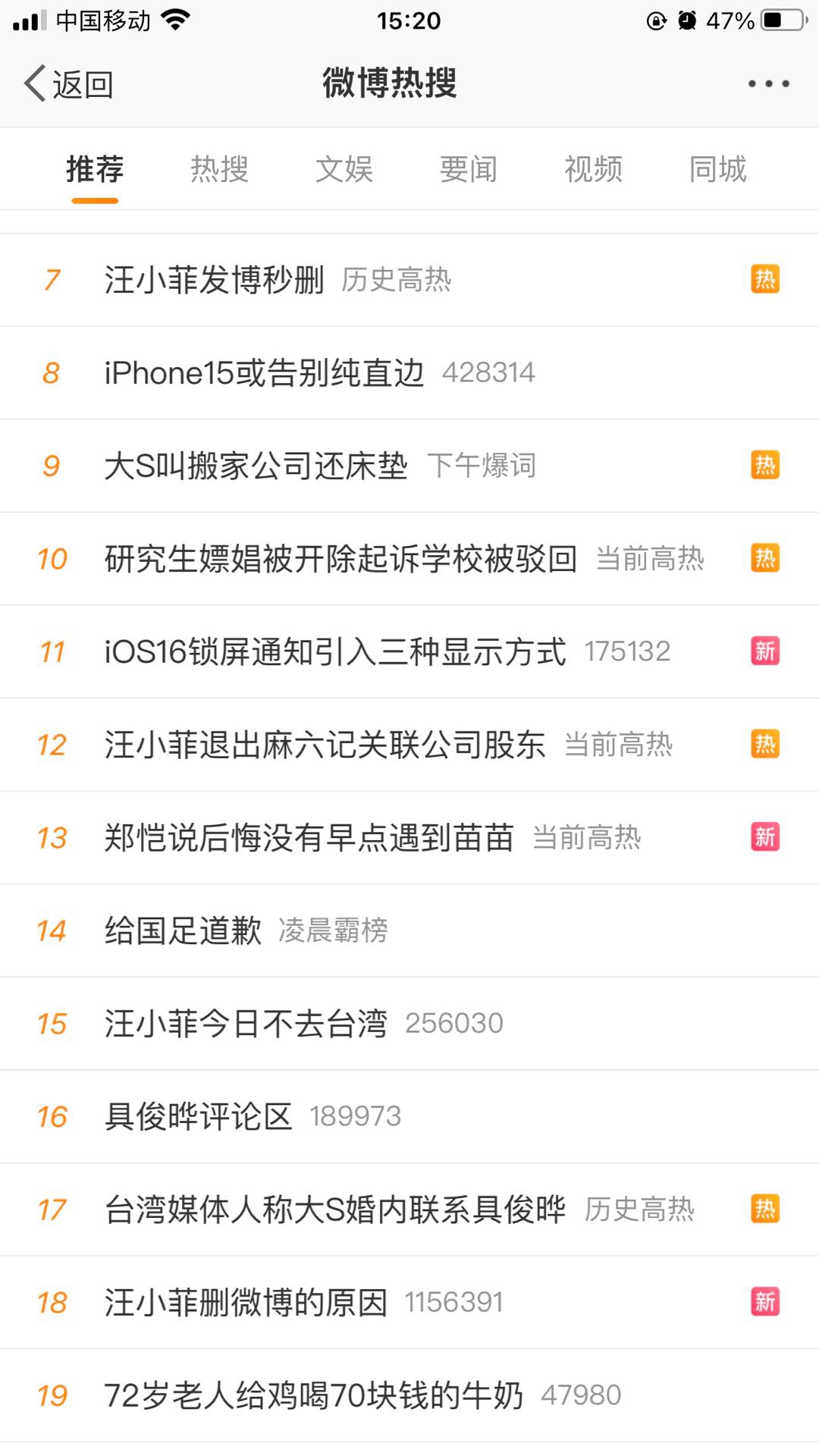Screen dimensions: 819x1456
Task: Open iOS16锁屏通知引入三种显示方式 topic
Action: pyautogui.click(x=335, y=652)
